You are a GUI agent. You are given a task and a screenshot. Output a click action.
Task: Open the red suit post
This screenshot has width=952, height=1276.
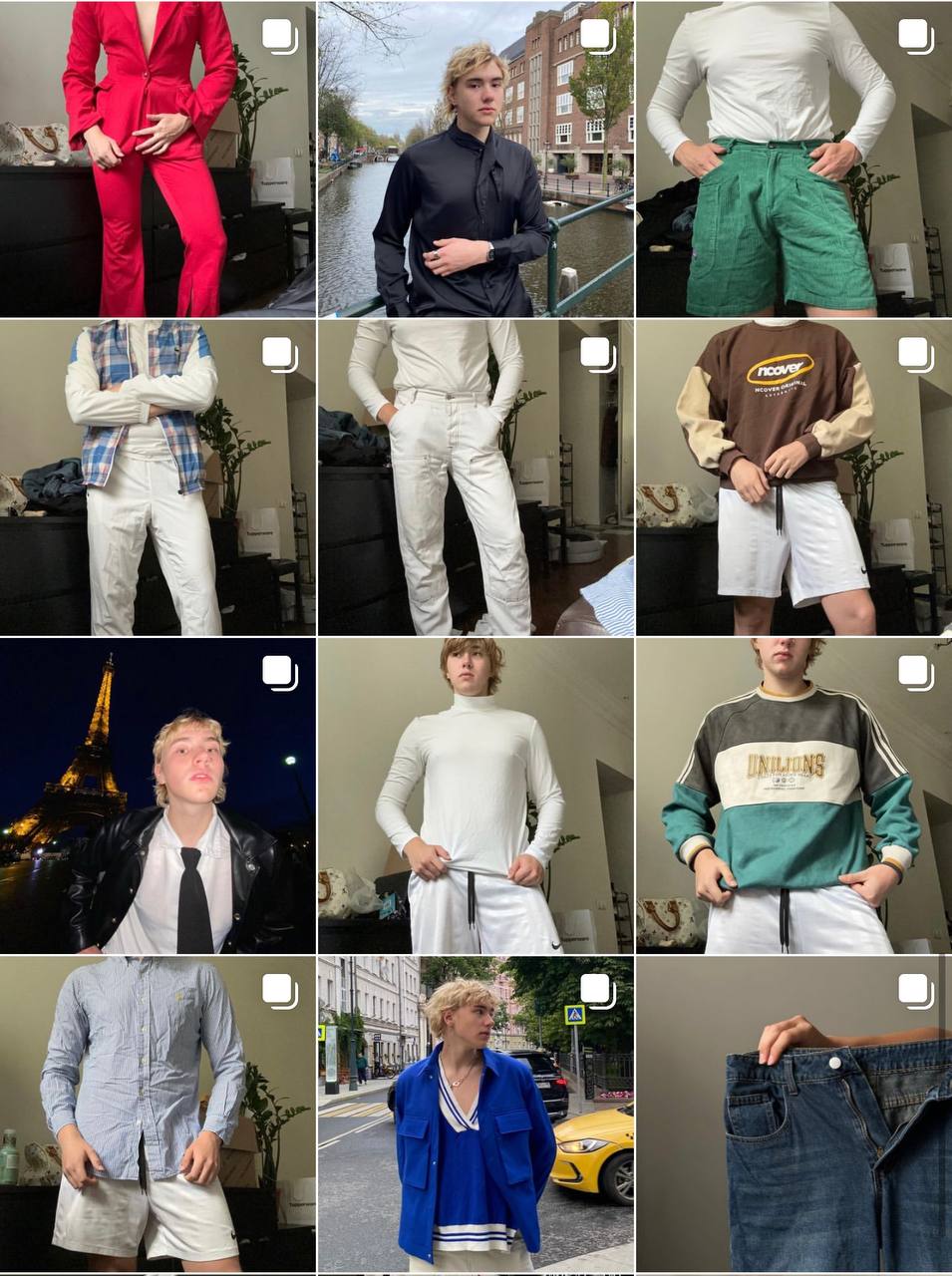pyautogui.click(x=158, y=159)
